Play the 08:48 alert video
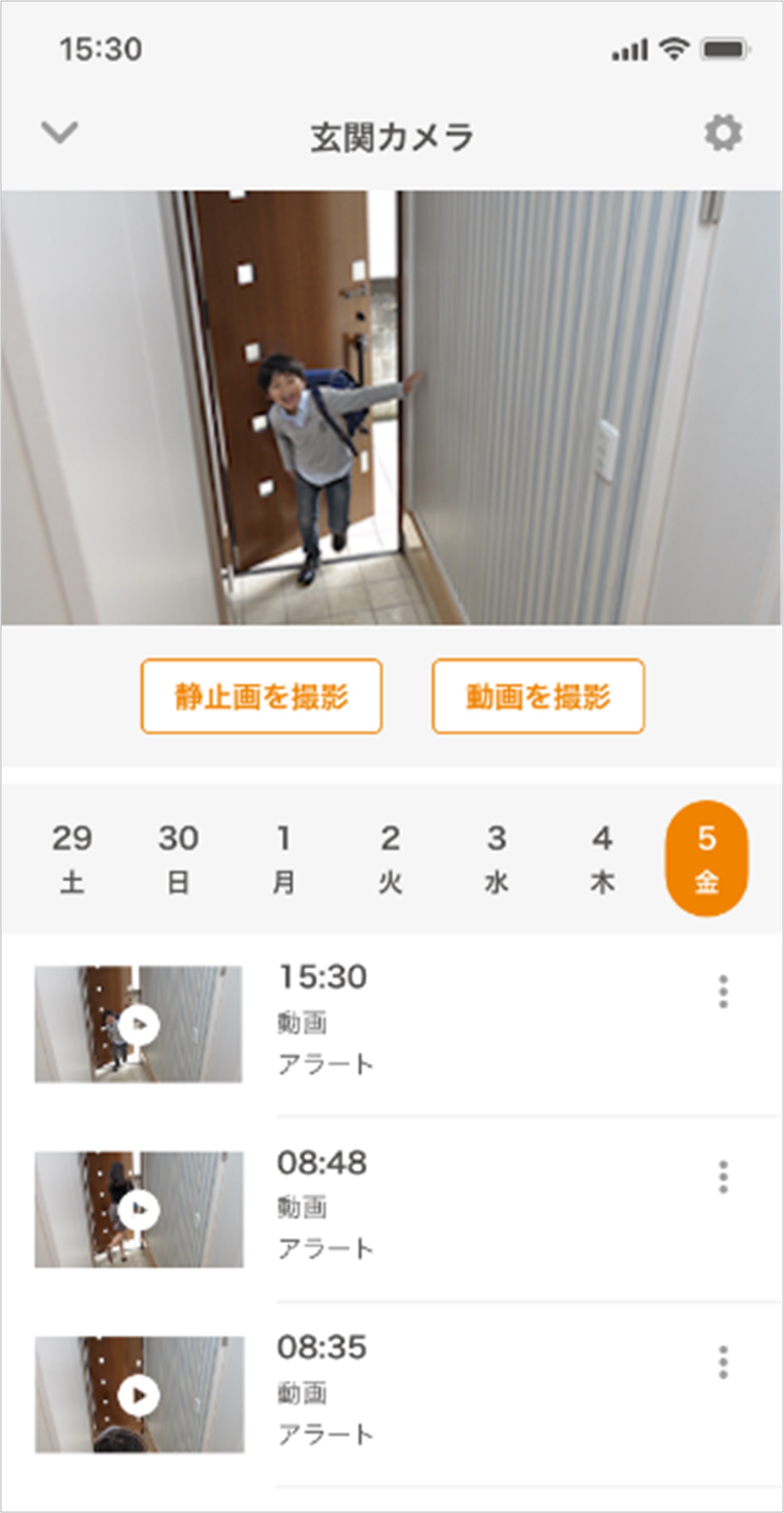Screen dimensions: 784x1513 point(139,1210)
